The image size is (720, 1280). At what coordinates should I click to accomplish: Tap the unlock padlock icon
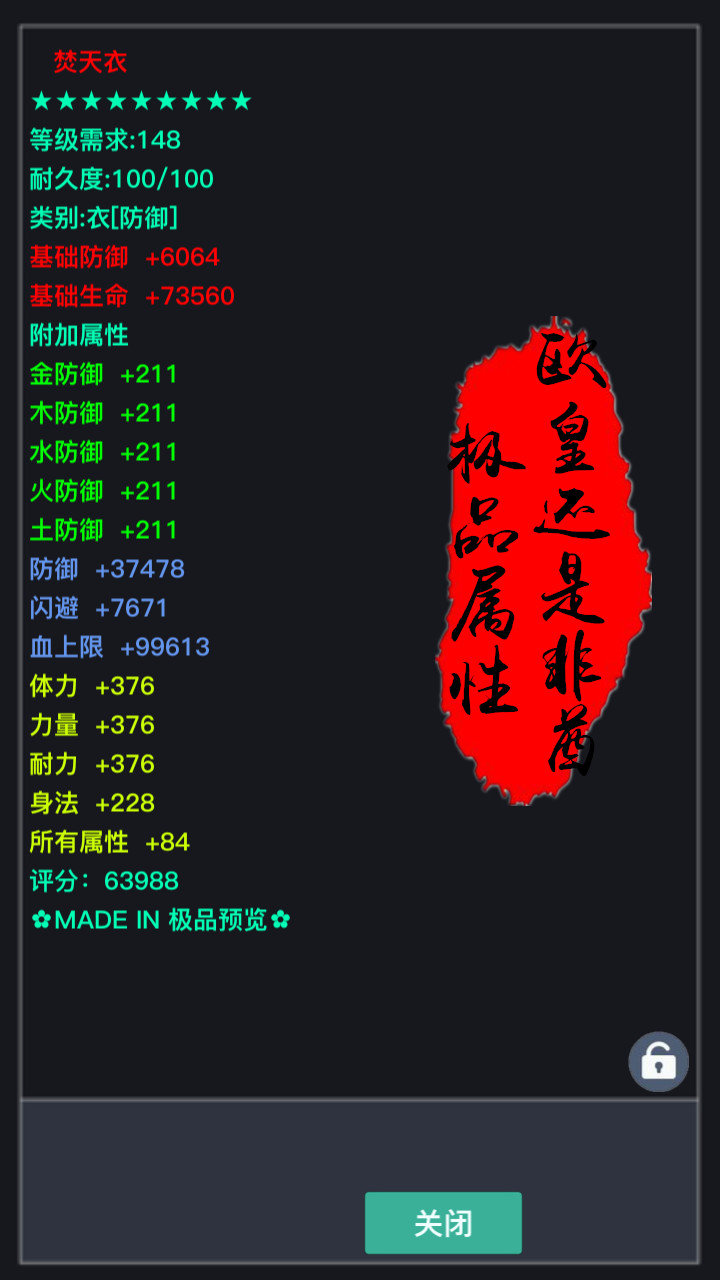(658, 1061)
